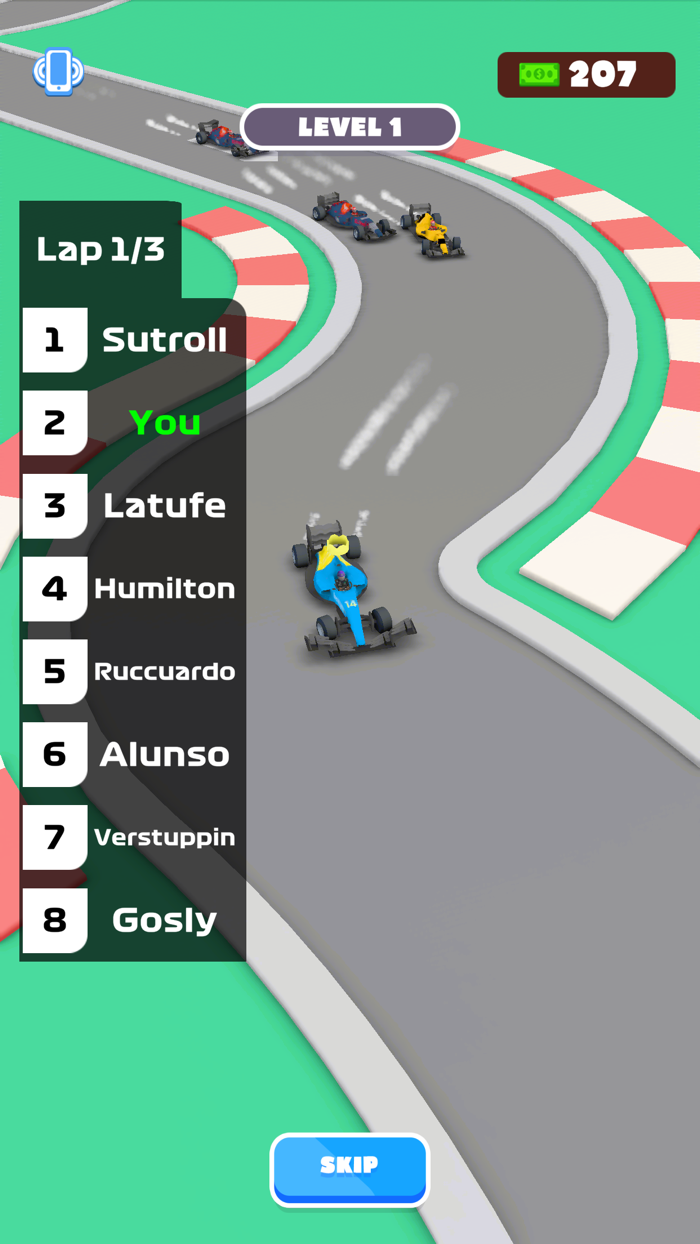The image size is (700, 1244).
Task: Tap the Skip button
Action: (x=350, y=1168)
